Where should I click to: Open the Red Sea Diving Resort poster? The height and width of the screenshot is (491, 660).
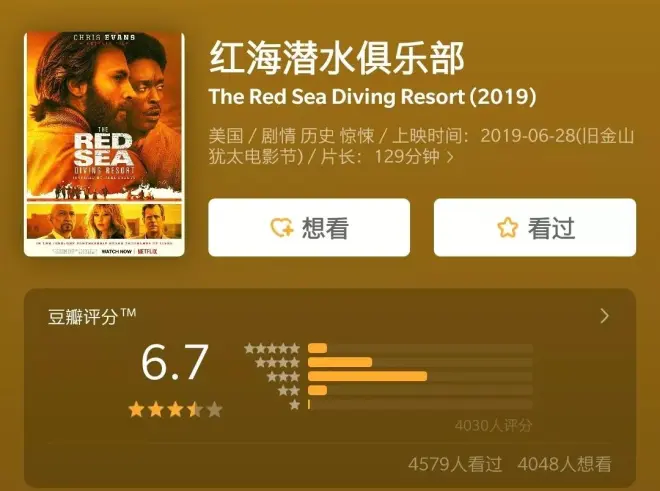(x=104, y=144)
